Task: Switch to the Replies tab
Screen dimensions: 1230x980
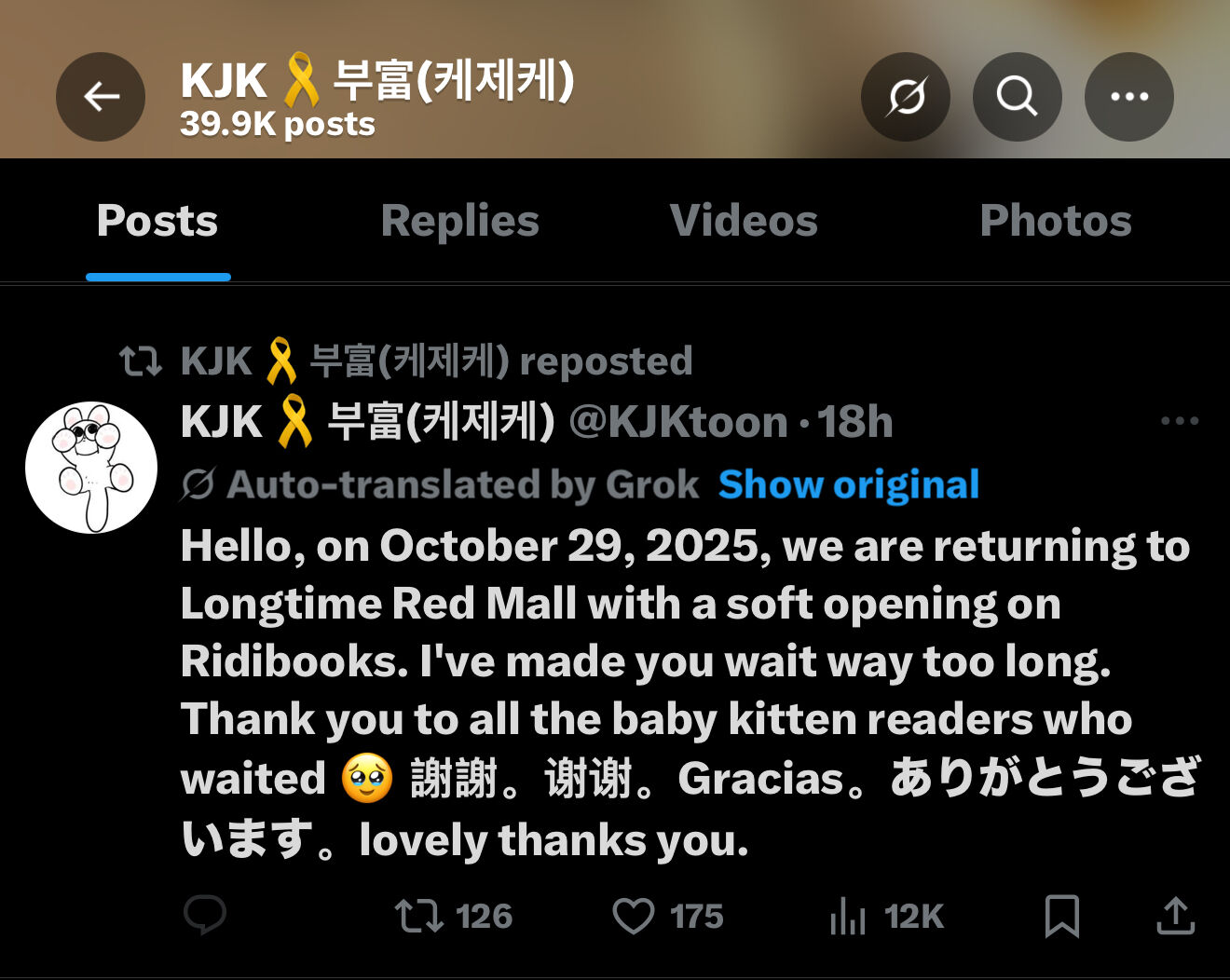Action: coord(459,222)
